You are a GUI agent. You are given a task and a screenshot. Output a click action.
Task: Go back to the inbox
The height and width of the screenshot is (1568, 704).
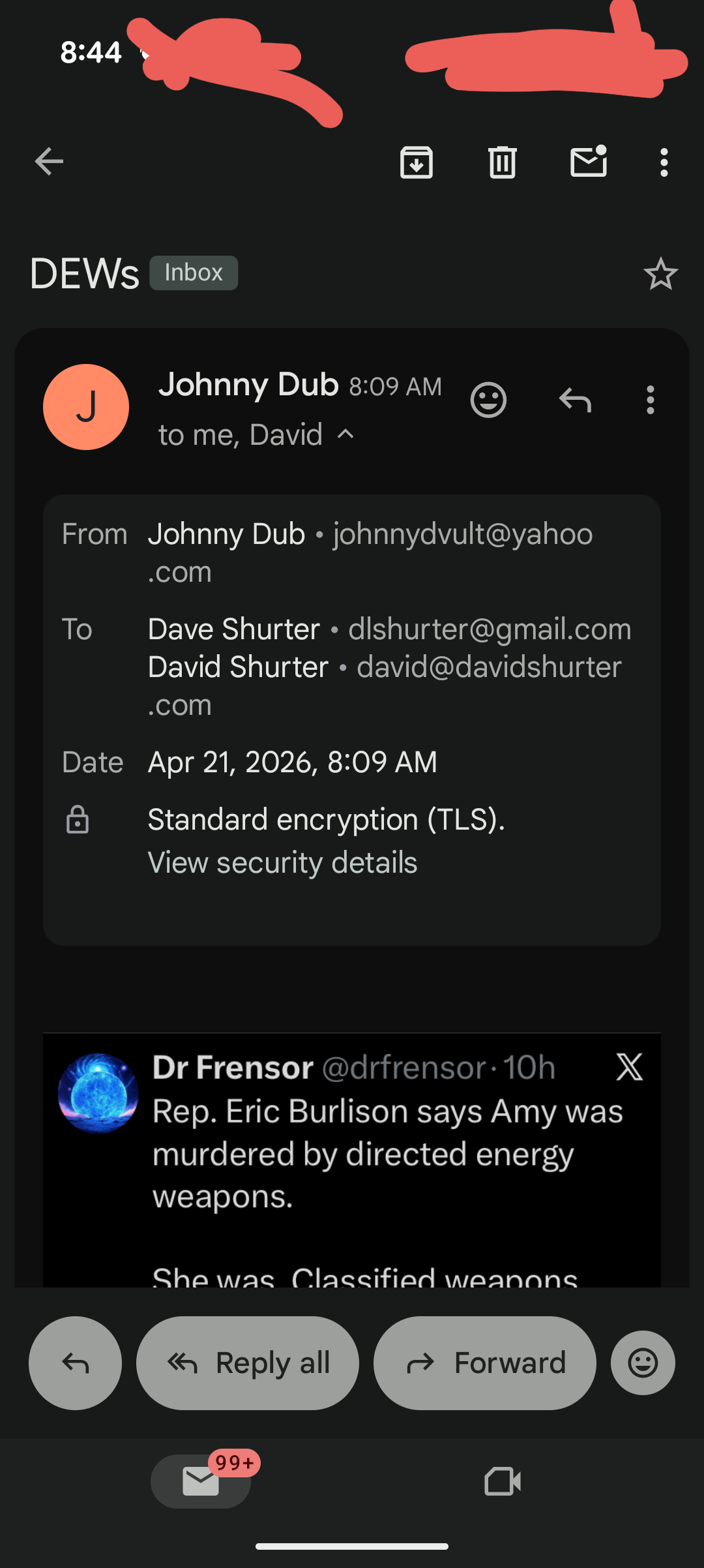click(49, 162)
